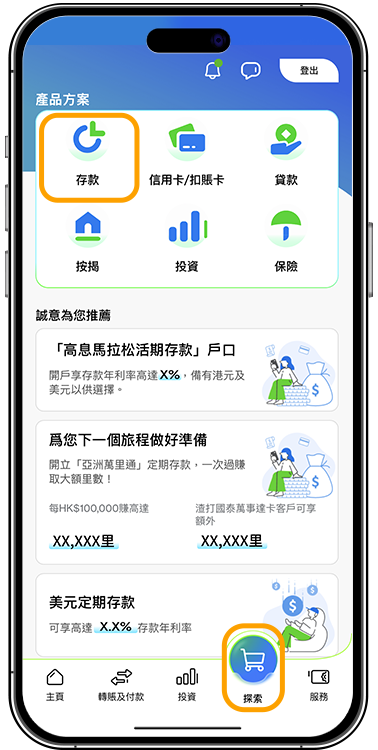
Task: Open the chat message icon
Action: pos(250,71)
